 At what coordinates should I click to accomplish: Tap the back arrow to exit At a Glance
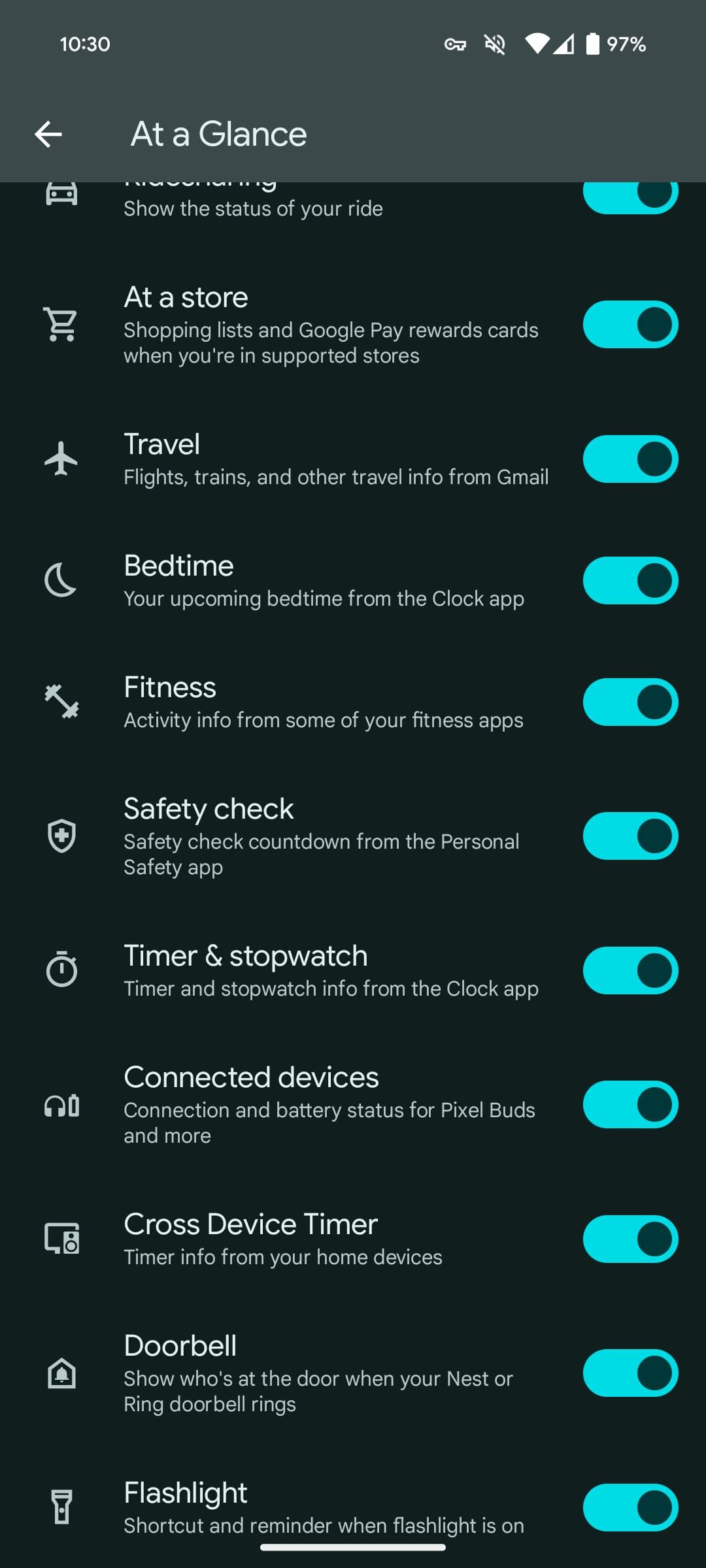click(48, 134)
